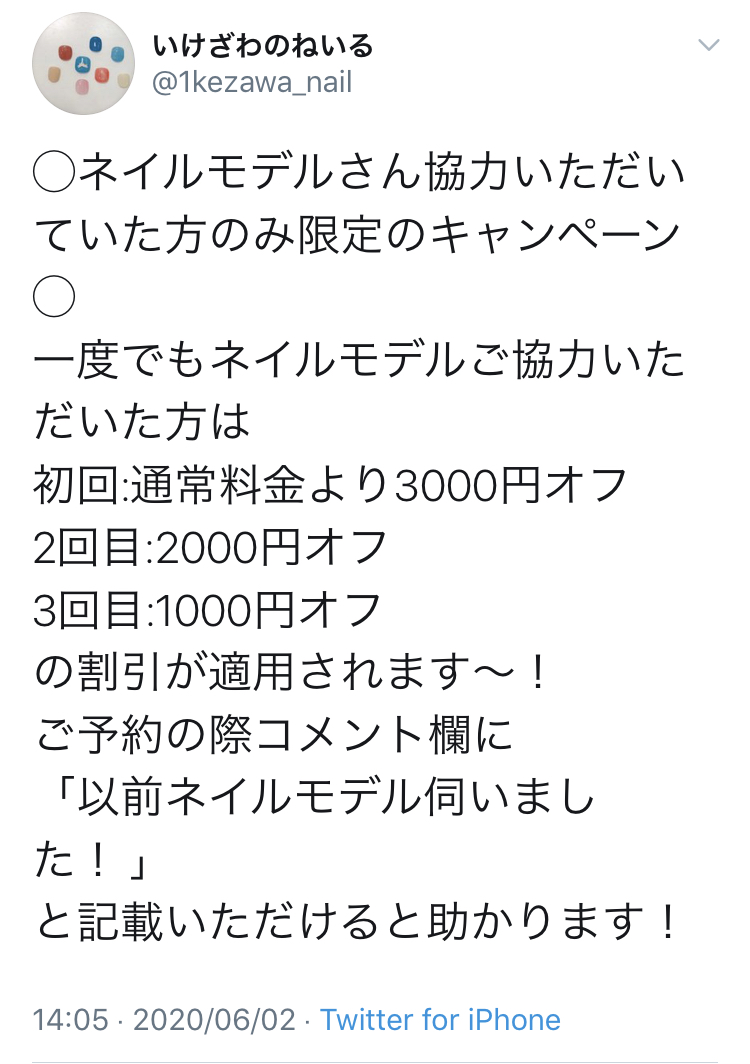Open the @1kezawa_nail account name
Viewport: 750px width, 1064px height.
[251, 82]
